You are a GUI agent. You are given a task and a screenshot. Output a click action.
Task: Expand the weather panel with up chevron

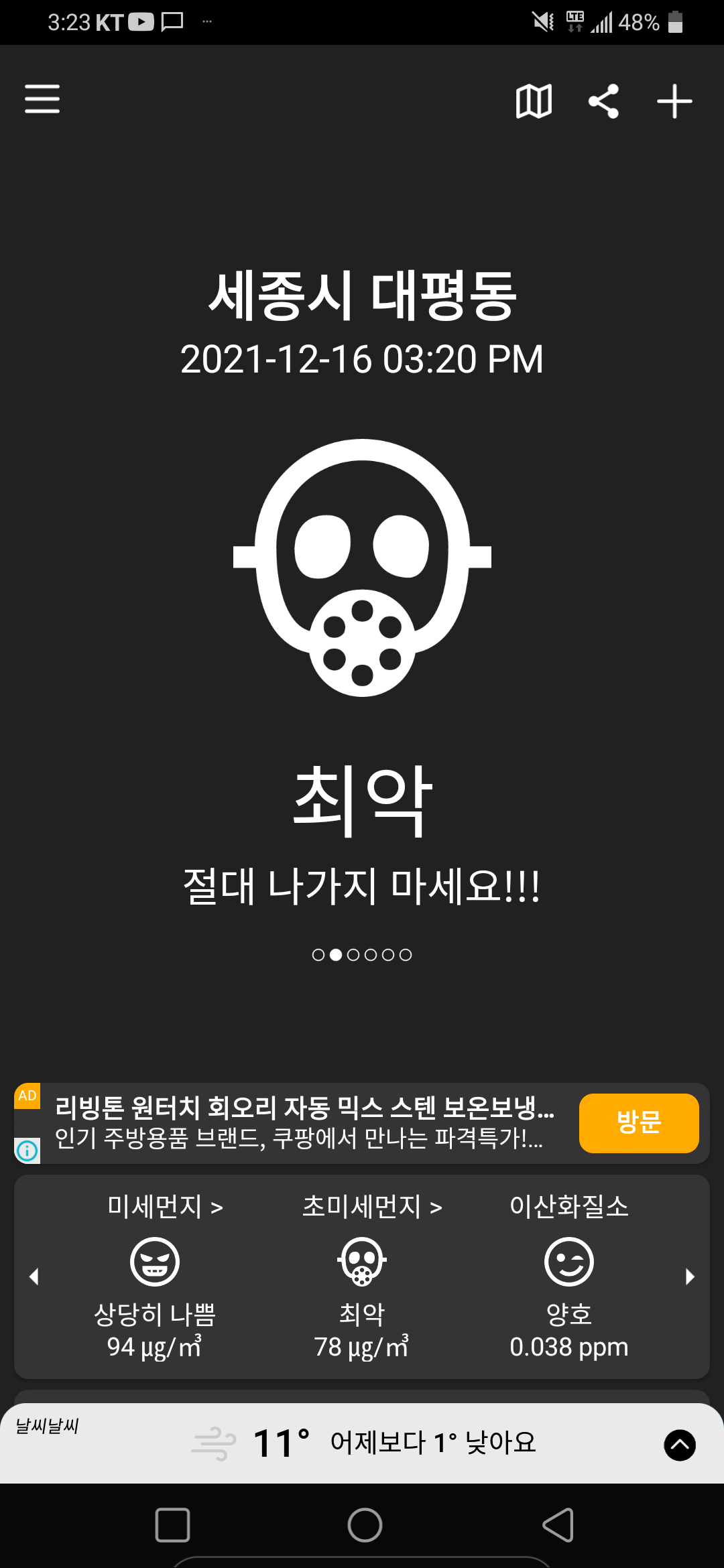tap(679, 1445)
